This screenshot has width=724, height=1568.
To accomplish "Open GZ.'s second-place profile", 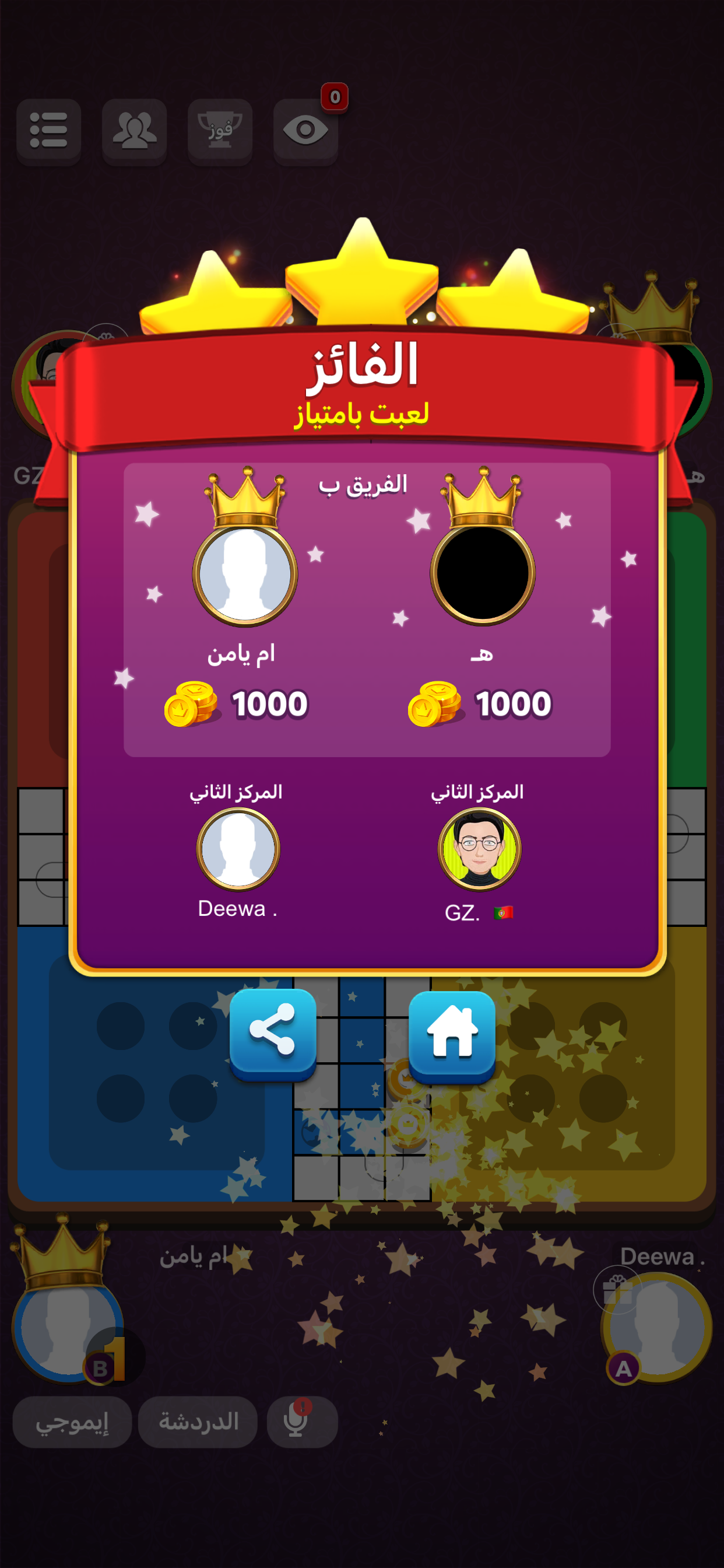I will click(479, 848).
